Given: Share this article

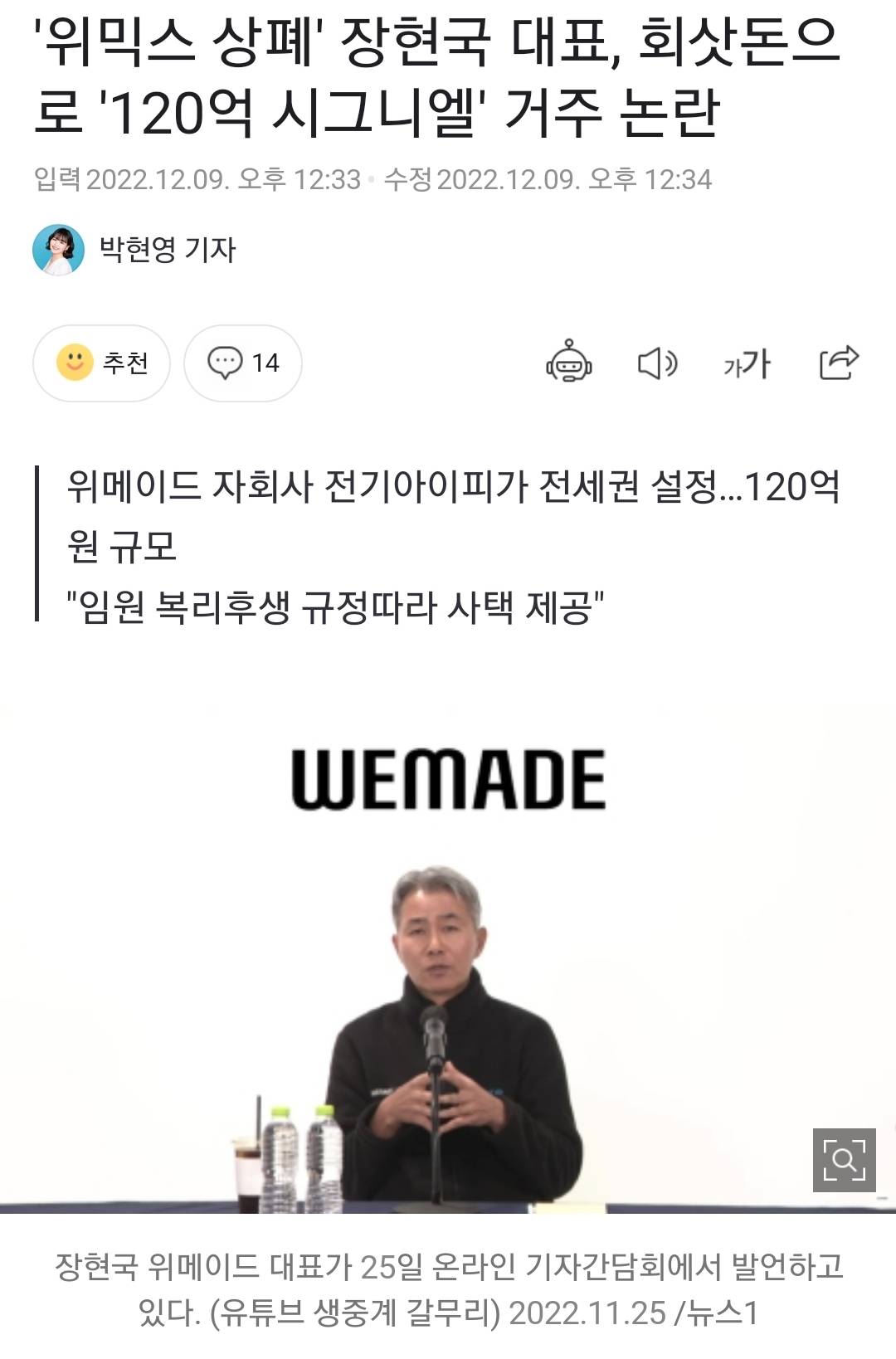Looking at the screenshot, I should pyautogui.click(x=838, y=363).
